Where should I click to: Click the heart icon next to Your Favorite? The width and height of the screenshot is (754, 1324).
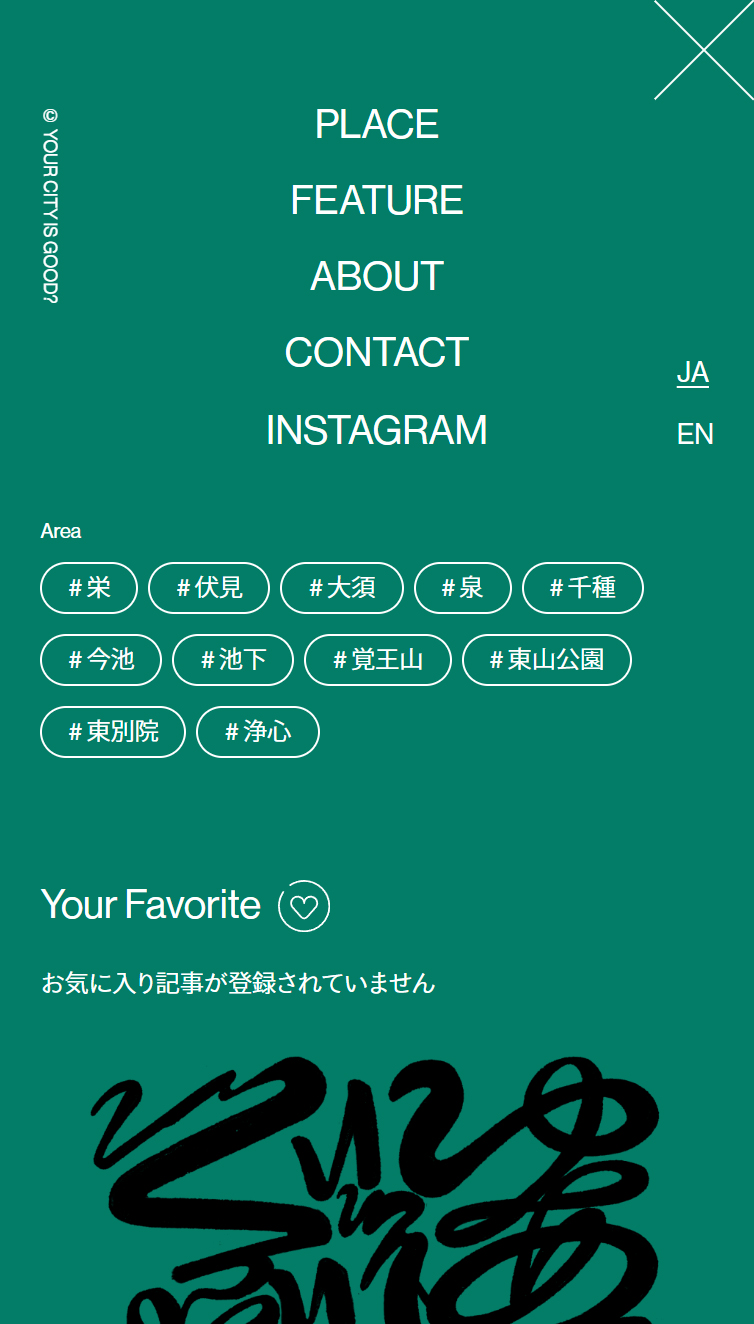[x=302, y=905]
